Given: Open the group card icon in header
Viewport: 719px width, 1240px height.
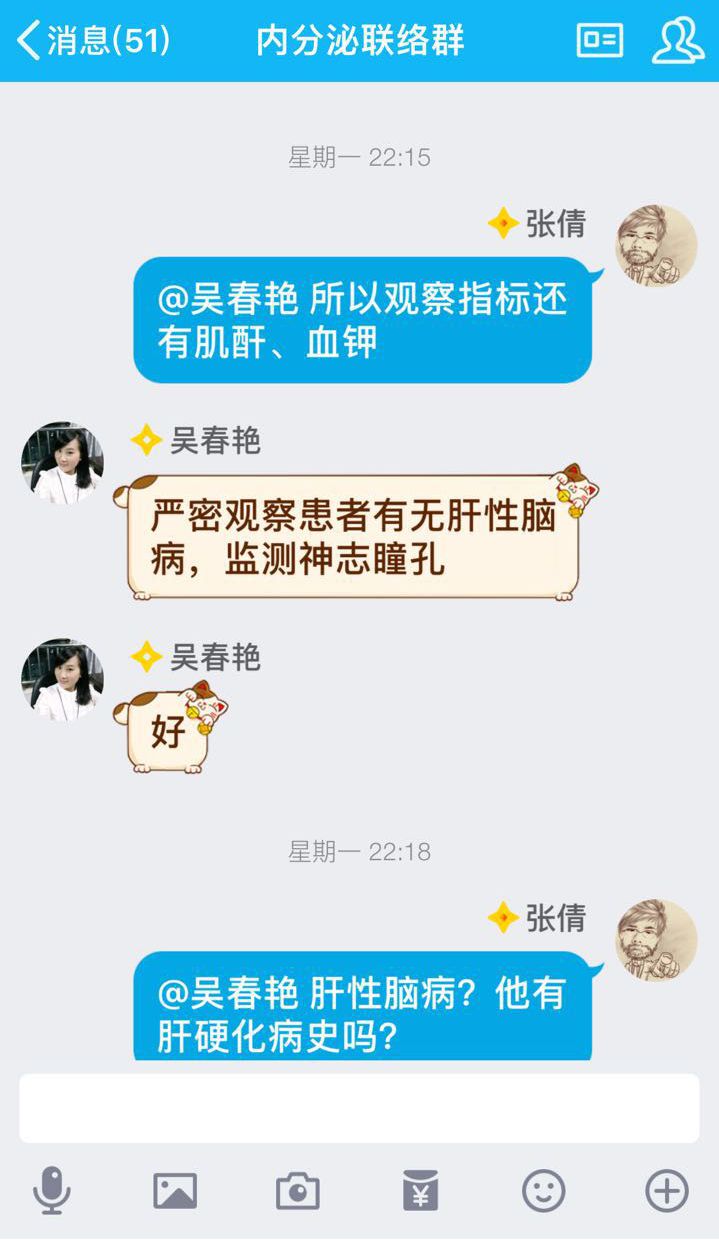Looking at the screenshot, I should click(x=600, y=41).
